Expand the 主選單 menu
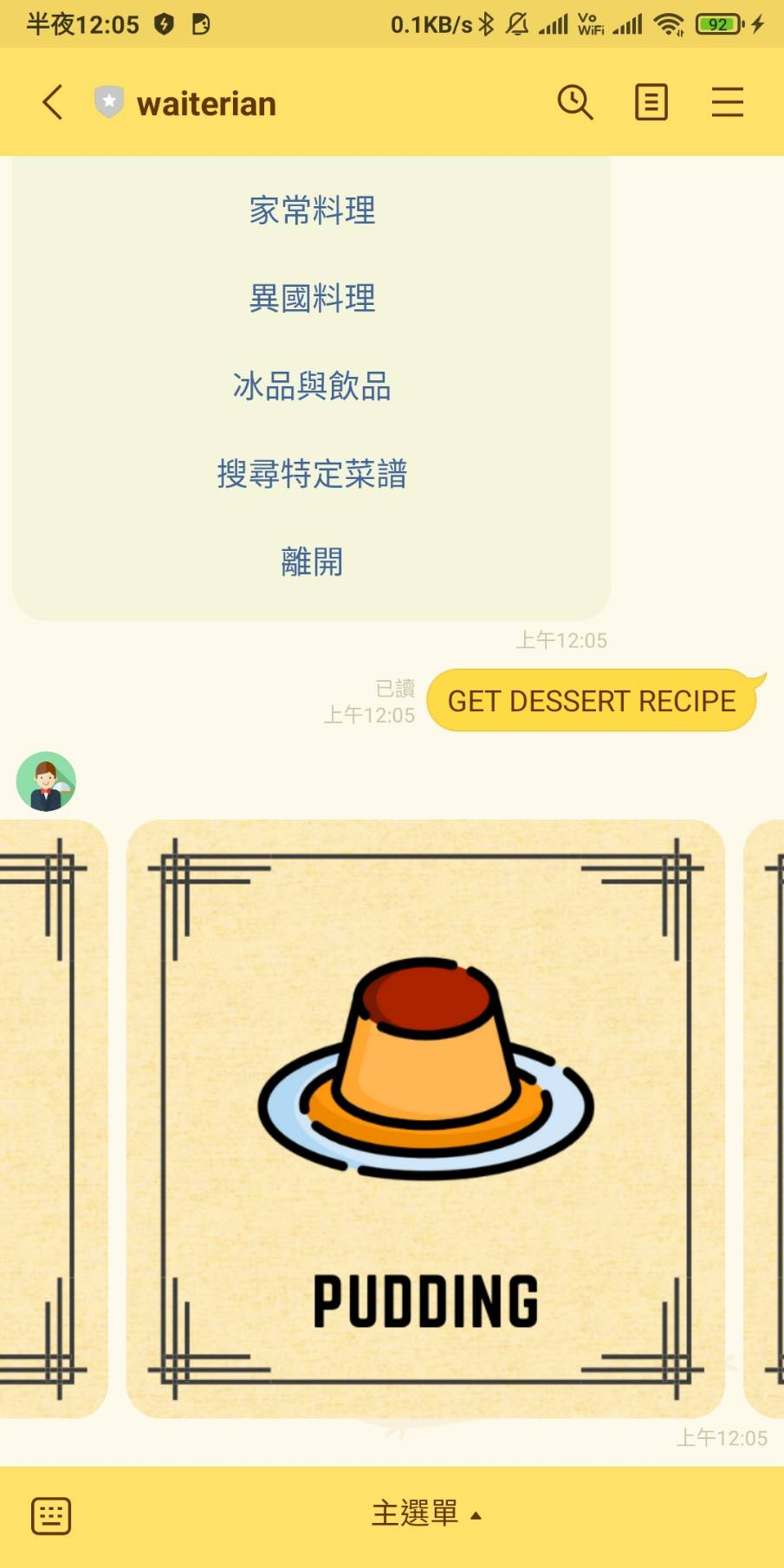Viewport: 784px width, 1568px height. pos(426,1514)
